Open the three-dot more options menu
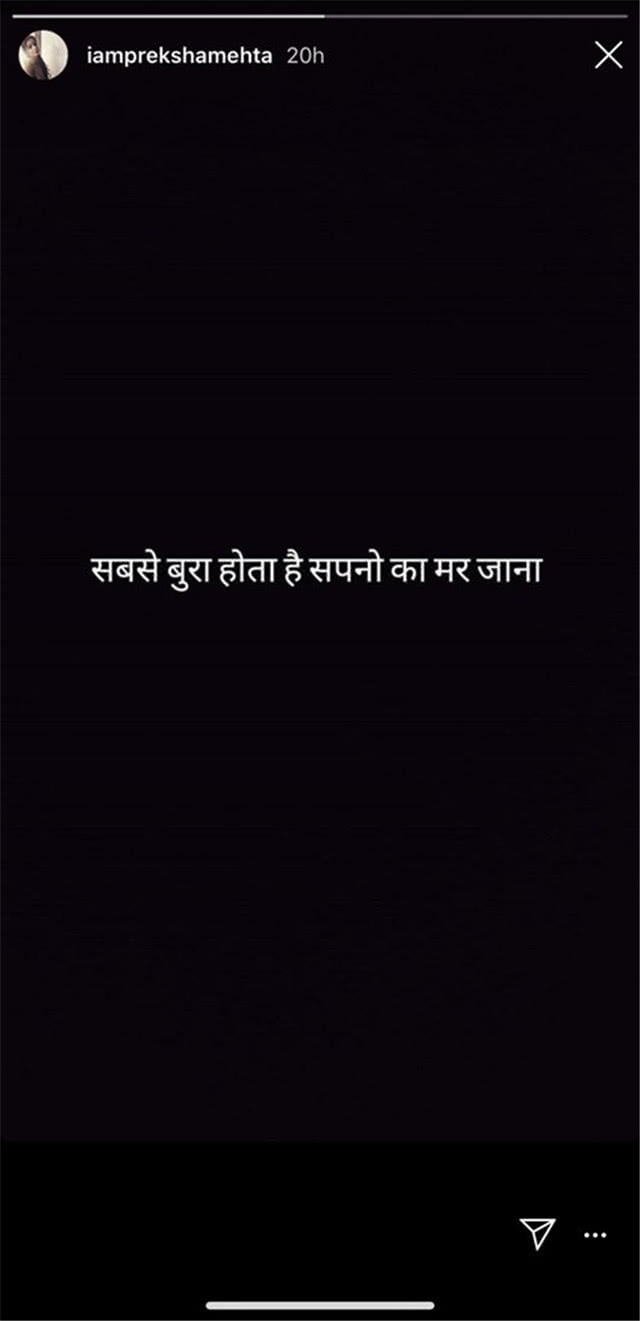Image resolution: width=640 pixels, height=1321 pixels. [x=595, y=1235]
